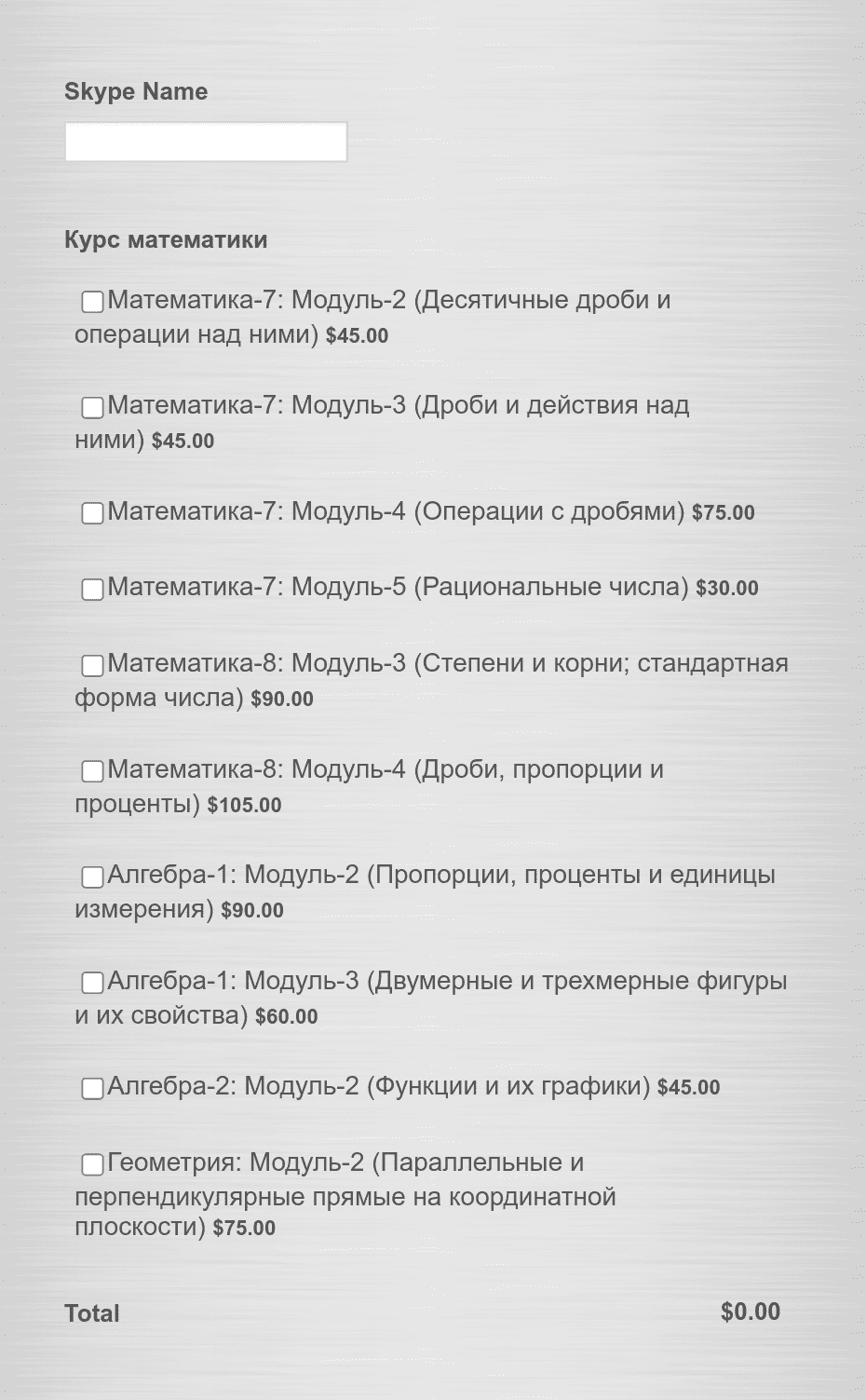Select Математика-7: Модуль-3 (Дроби и действия)
The image size is (866, 1400).
[92, 408]
